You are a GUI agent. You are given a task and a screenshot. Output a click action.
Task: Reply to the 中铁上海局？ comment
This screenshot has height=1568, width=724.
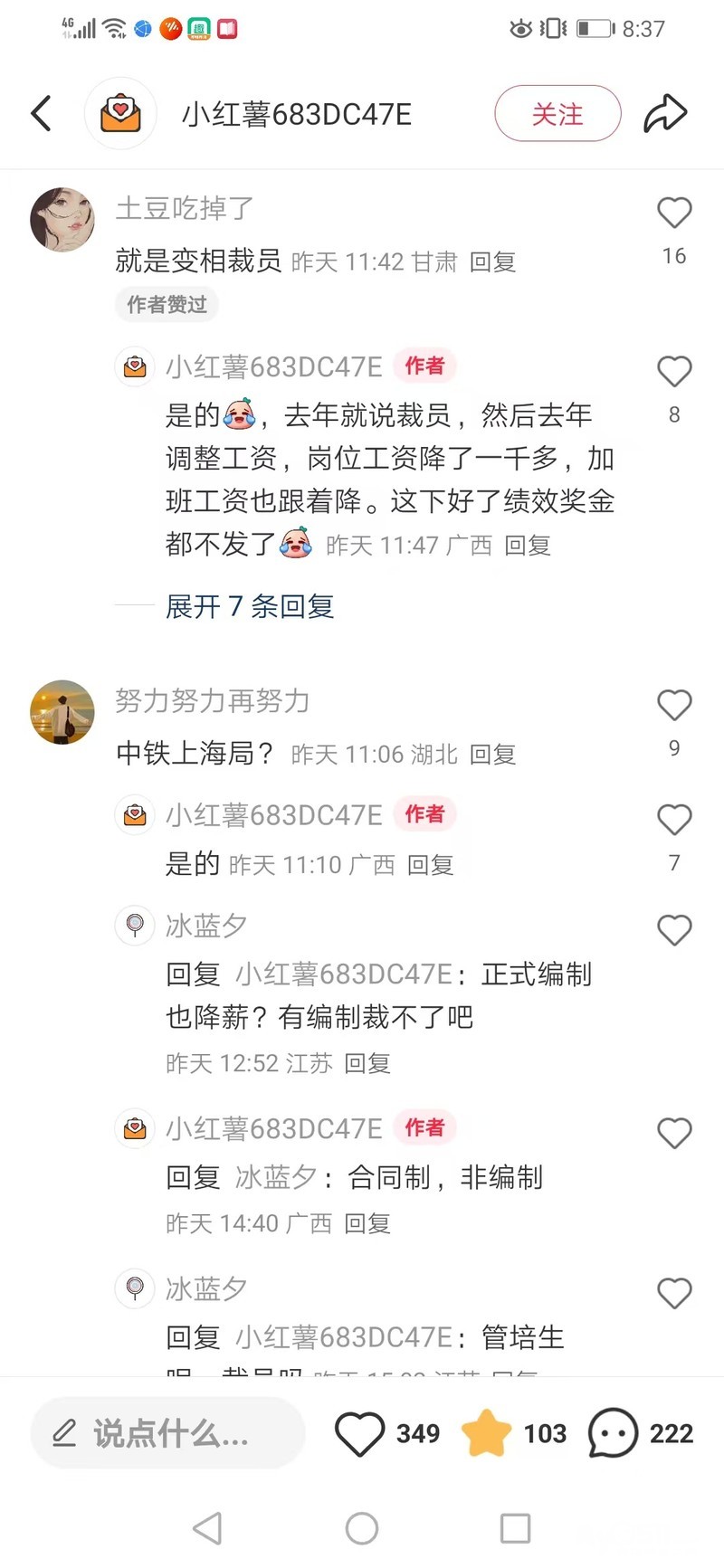click(x=493, y=755)
